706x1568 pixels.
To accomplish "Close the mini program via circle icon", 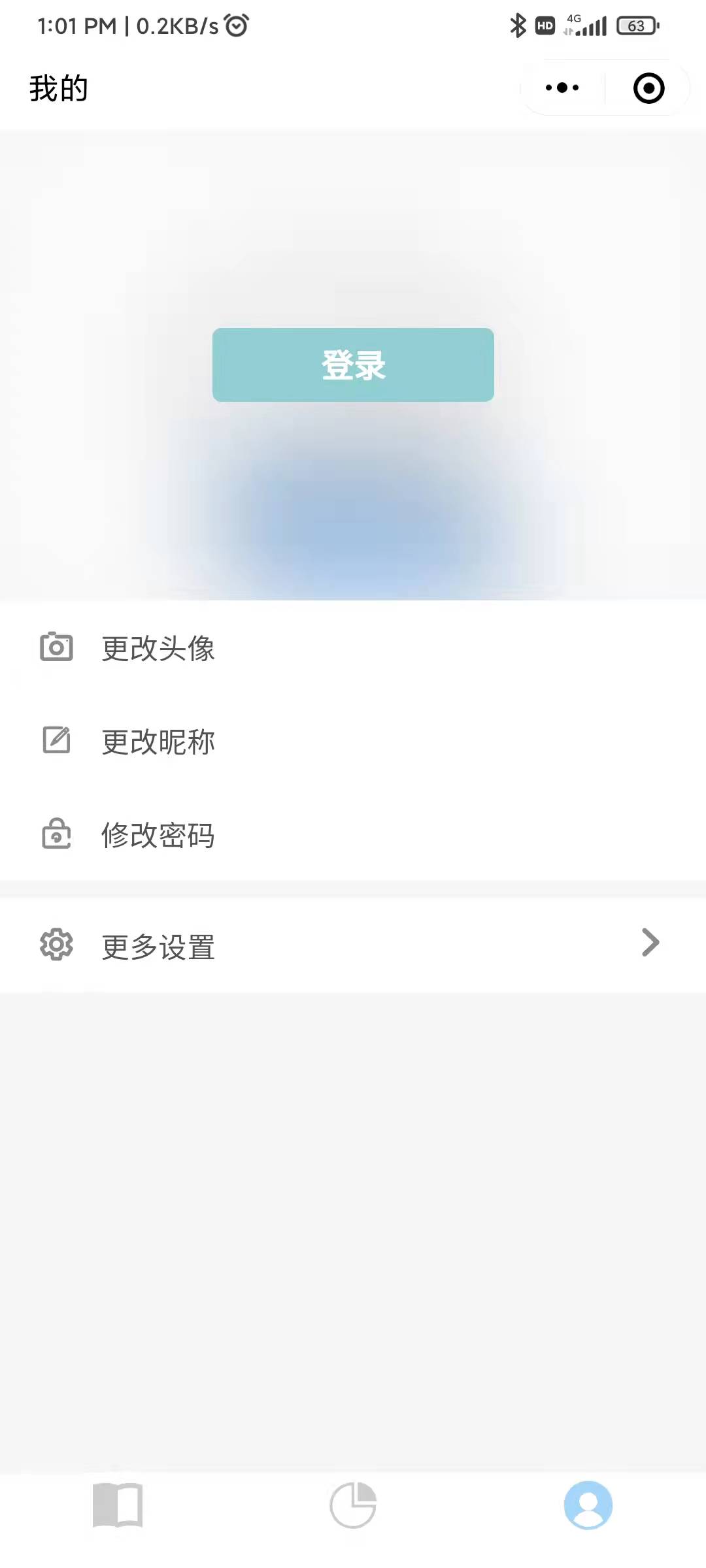I will (648, 88).
